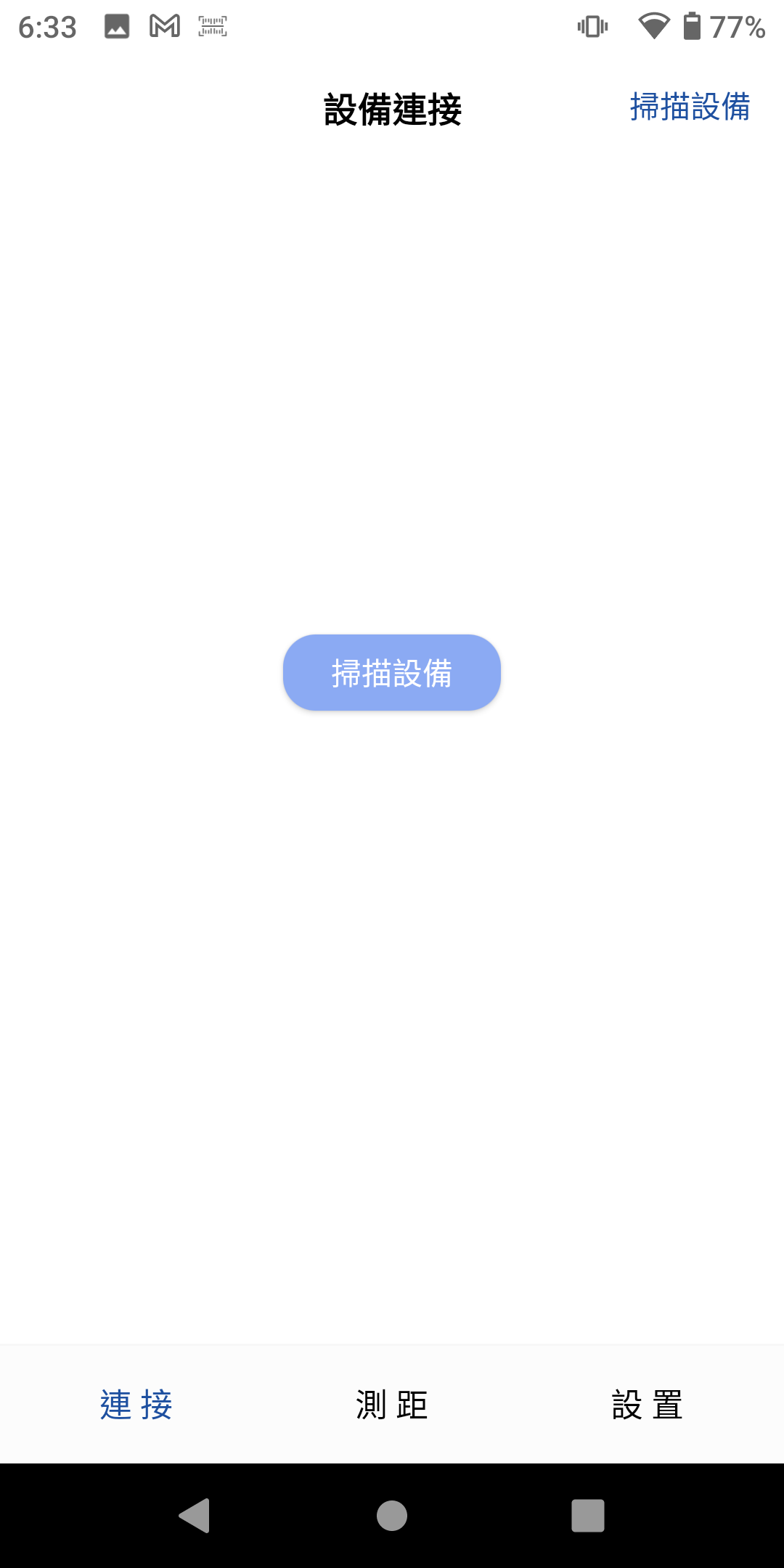Image resolution: width=784 pixels, height=1568 pixels.
Task: Open the 設置 tab
Action: tap(647, 1405)
